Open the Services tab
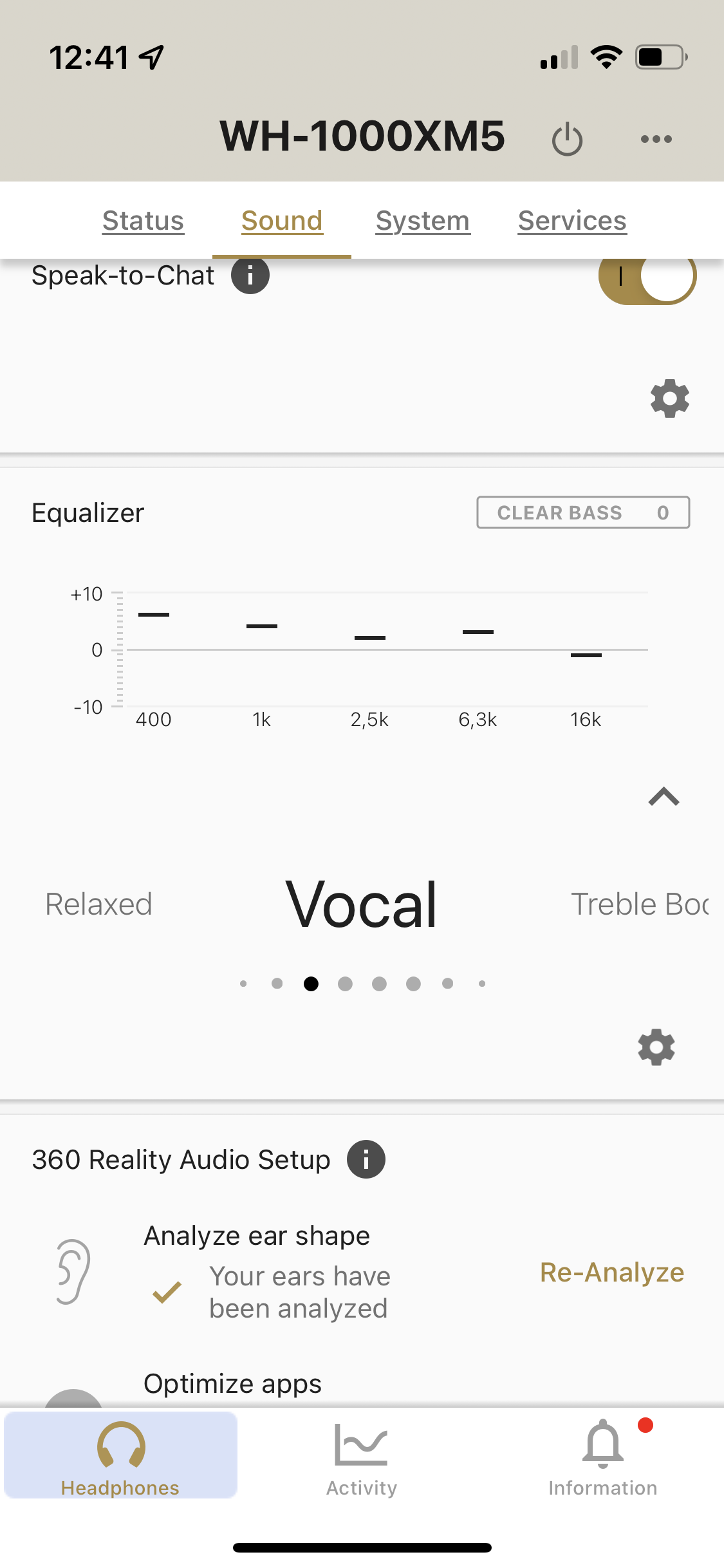This screenshot has height=1568, width=724. [572, 221]
